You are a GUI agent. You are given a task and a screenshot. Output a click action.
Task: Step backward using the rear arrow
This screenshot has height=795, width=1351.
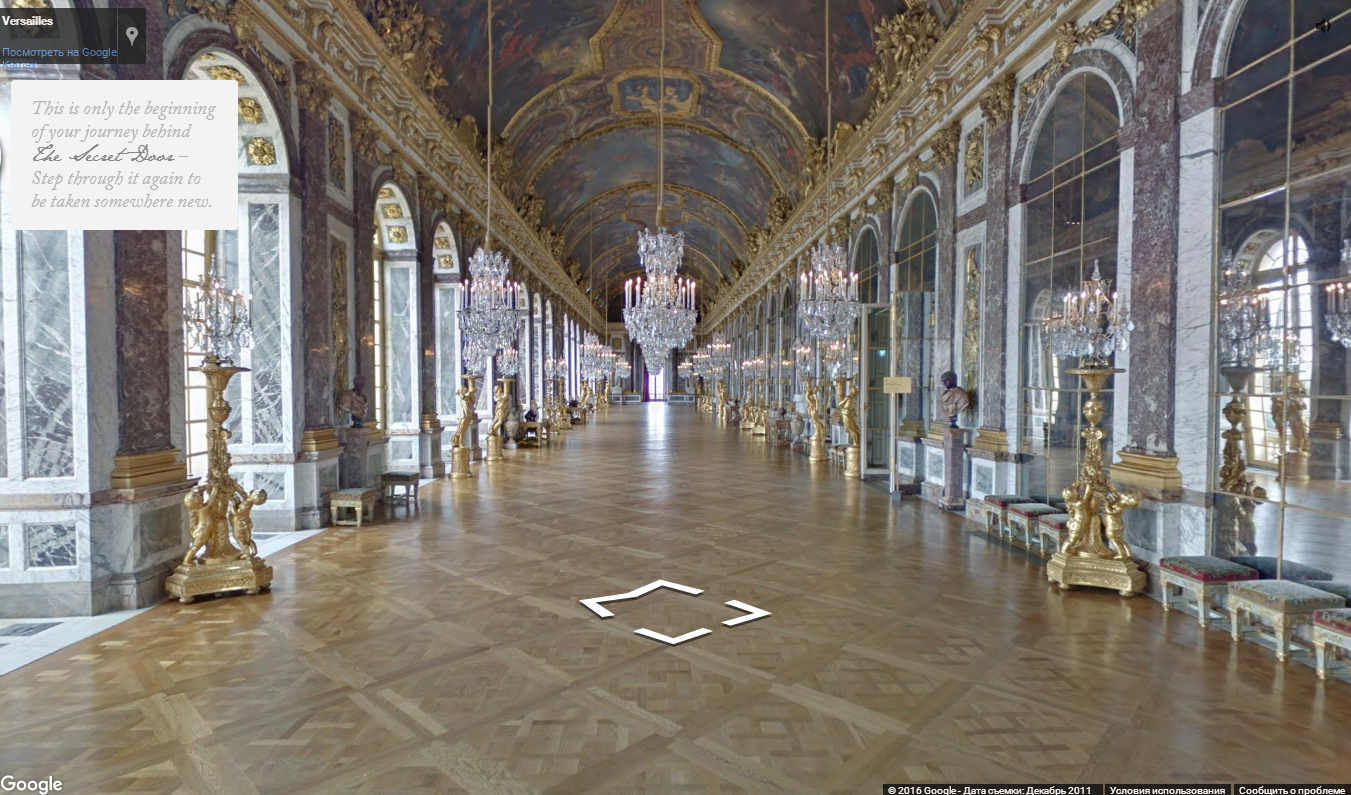[672, 635]
